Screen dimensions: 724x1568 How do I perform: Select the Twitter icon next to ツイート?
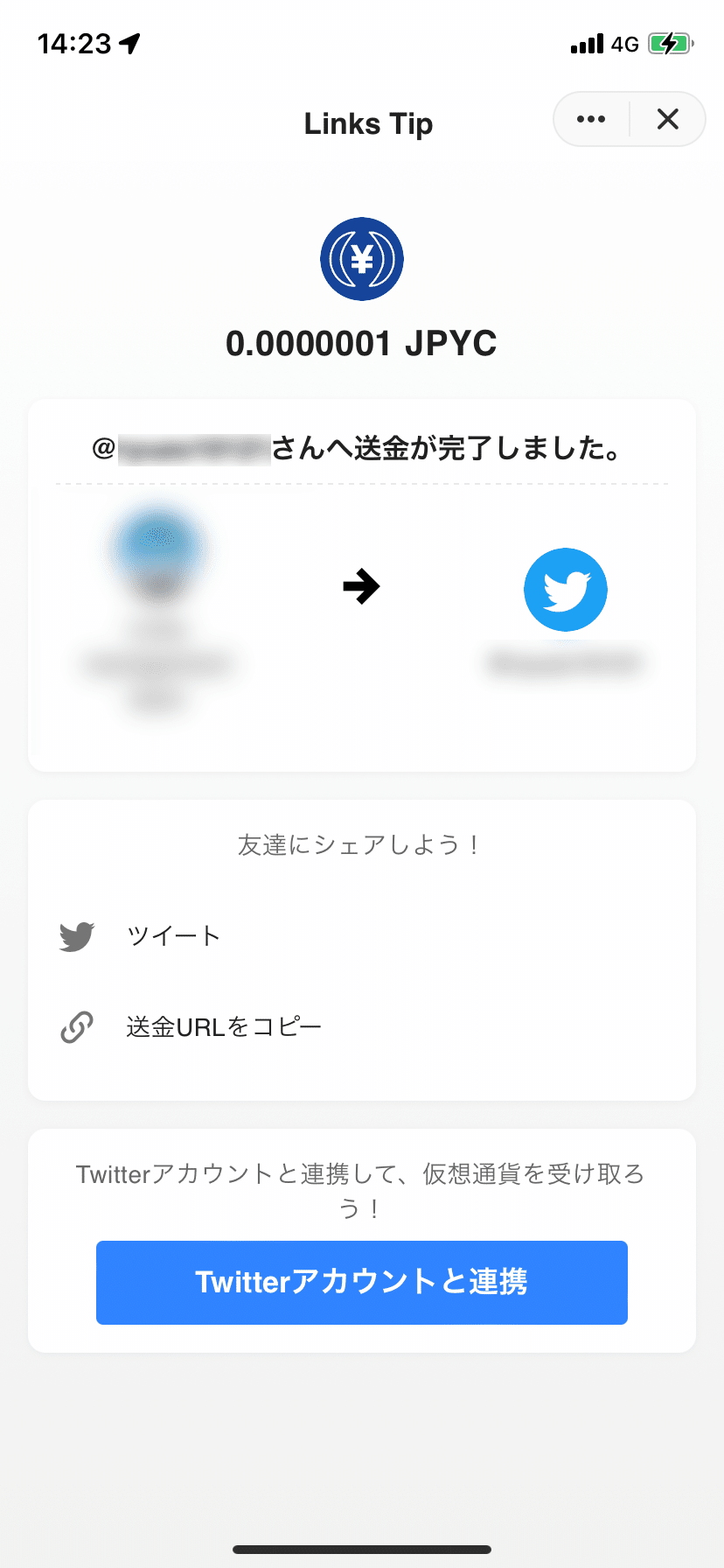coord(76,934)
